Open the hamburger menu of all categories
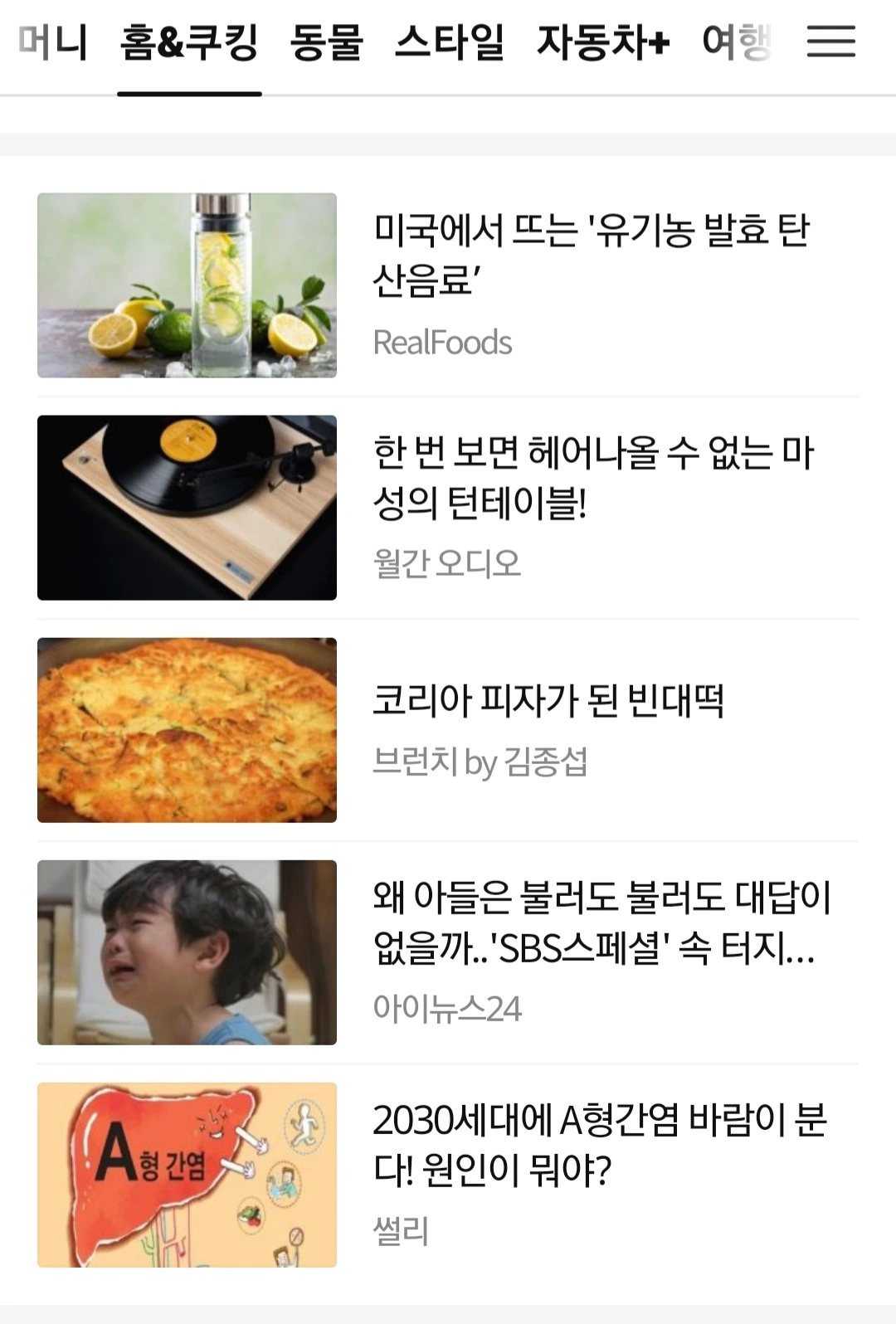 tap(831, 41)
